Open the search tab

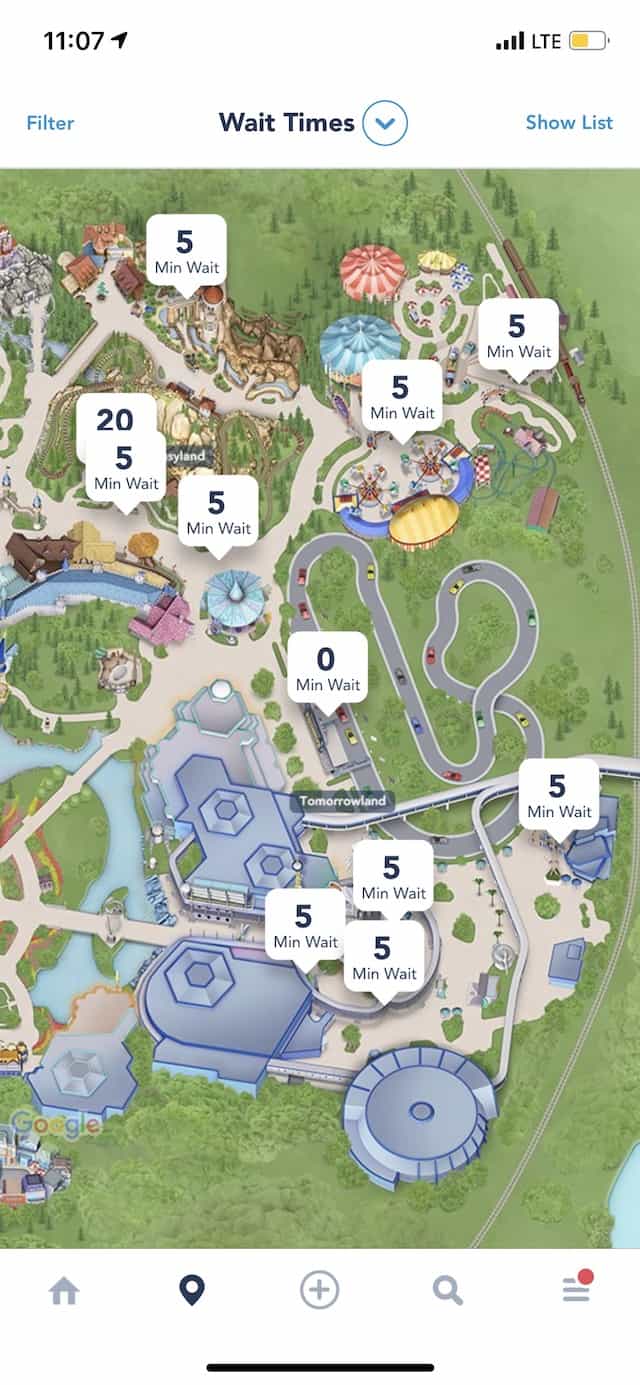coord(447,1290)
